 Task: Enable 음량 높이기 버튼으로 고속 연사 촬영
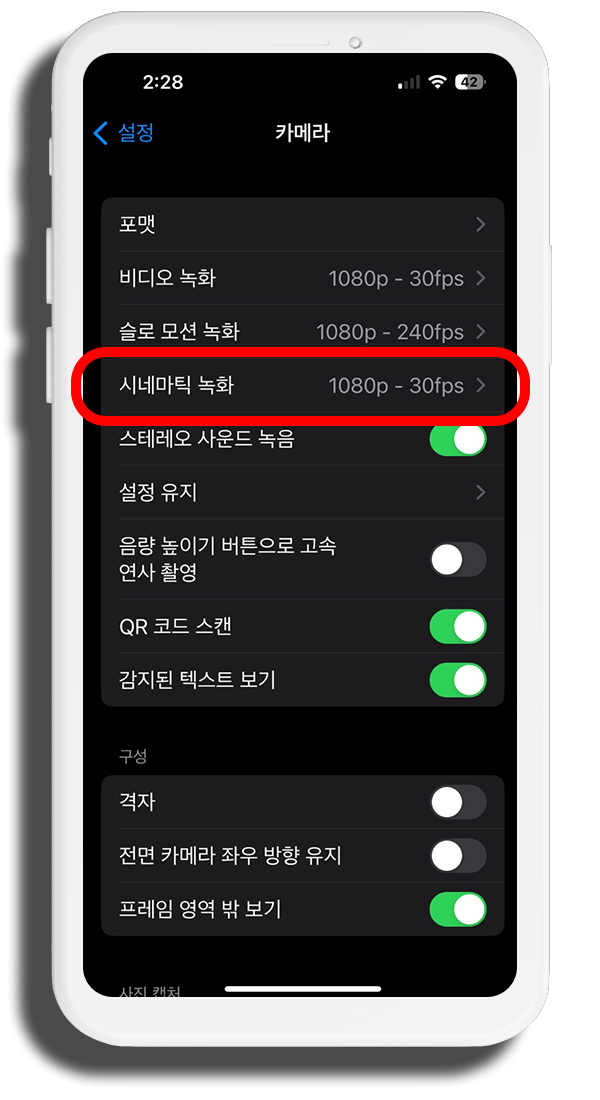click(x=458, y=559)
